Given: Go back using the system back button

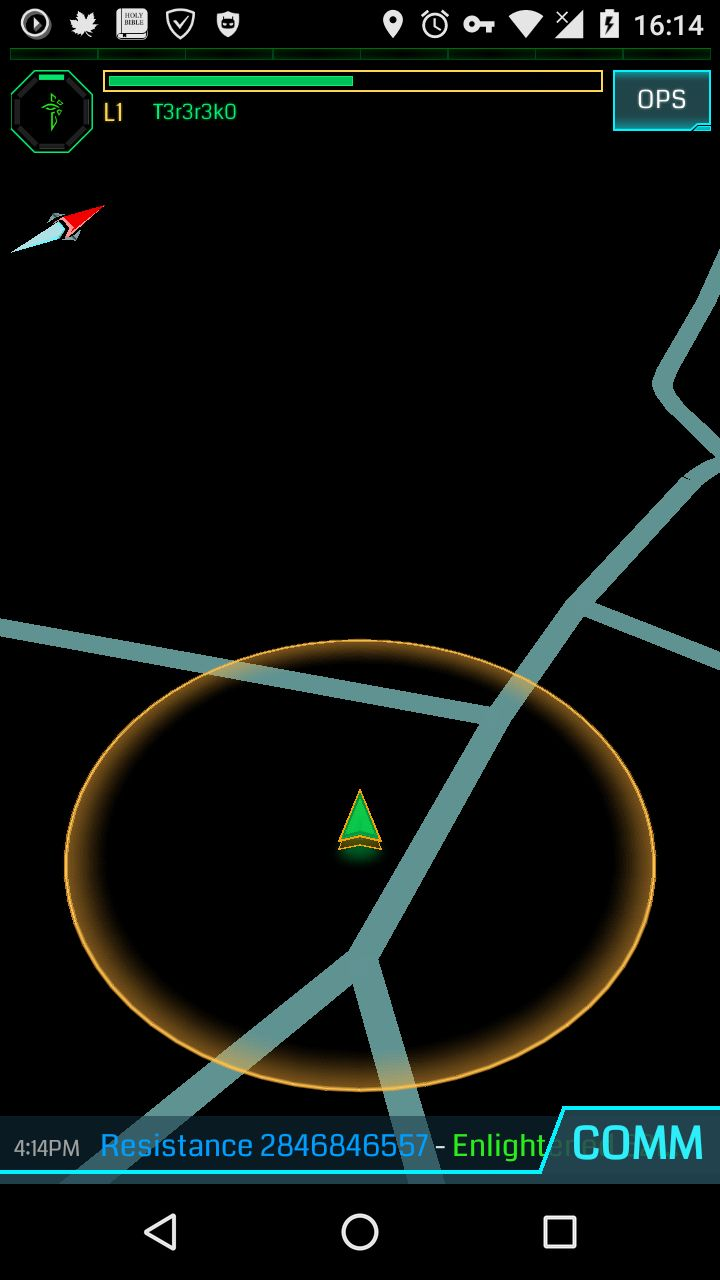Looking at the screenshot, I should coord(160,1232).
